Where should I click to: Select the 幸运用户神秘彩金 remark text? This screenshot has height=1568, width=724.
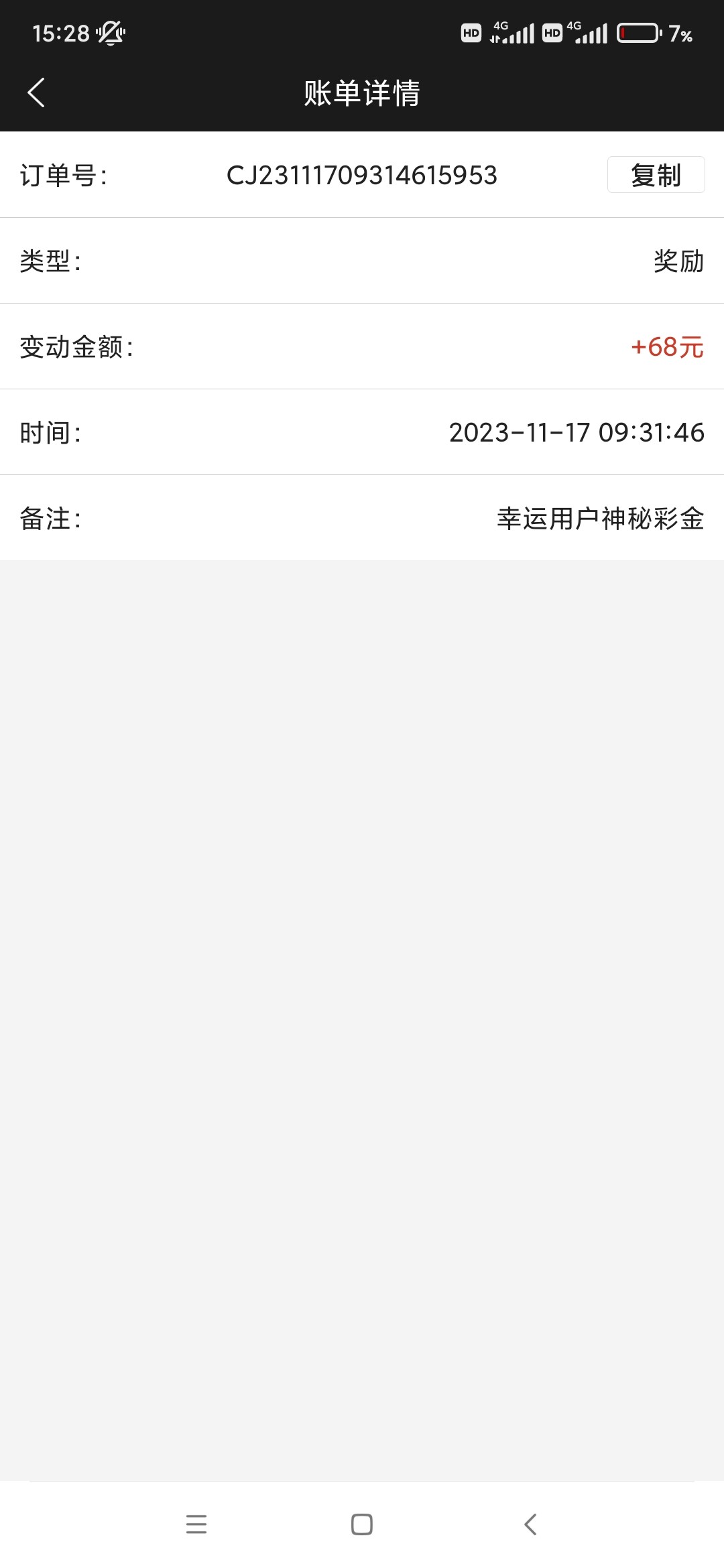tap(601, 518)
